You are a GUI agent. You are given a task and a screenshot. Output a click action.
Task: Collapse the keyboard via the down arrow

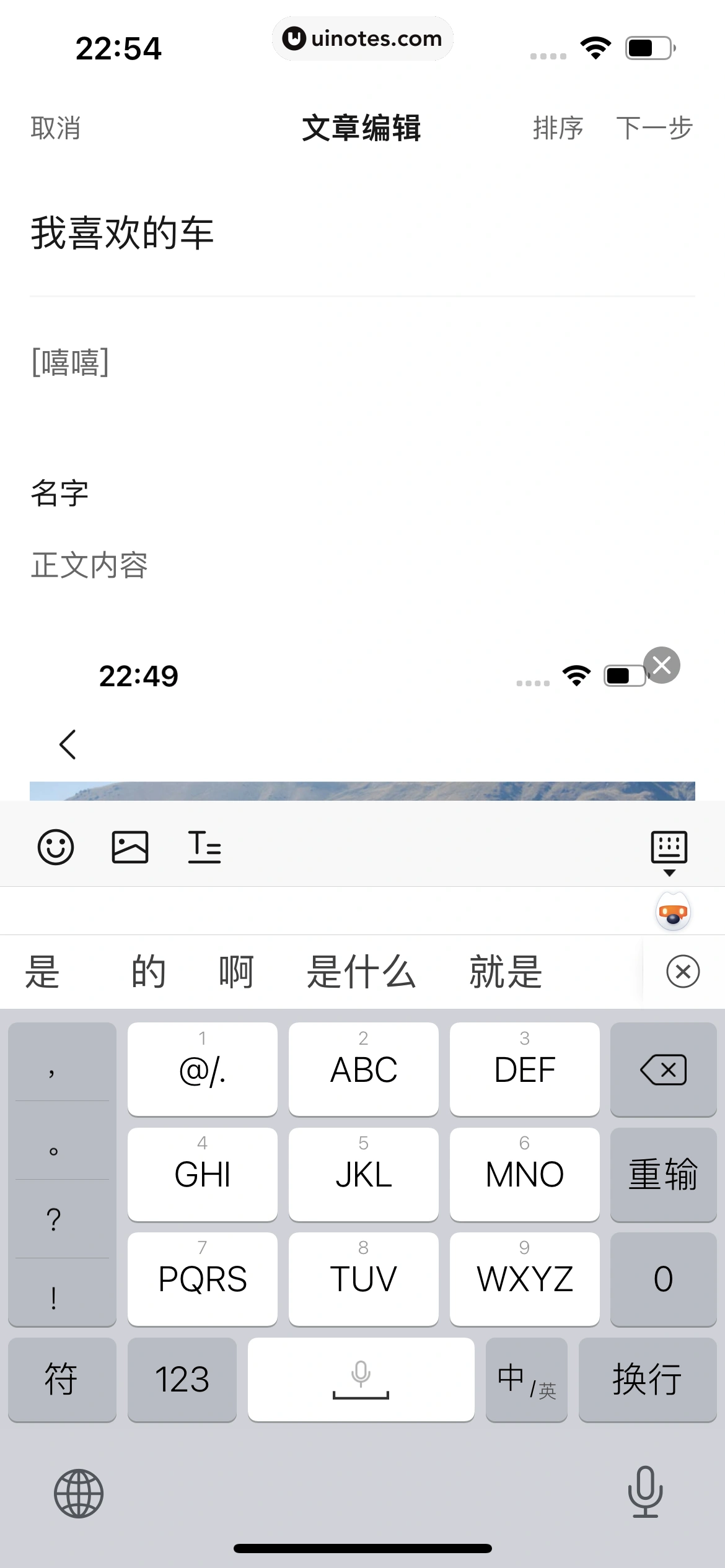(670, 872)
